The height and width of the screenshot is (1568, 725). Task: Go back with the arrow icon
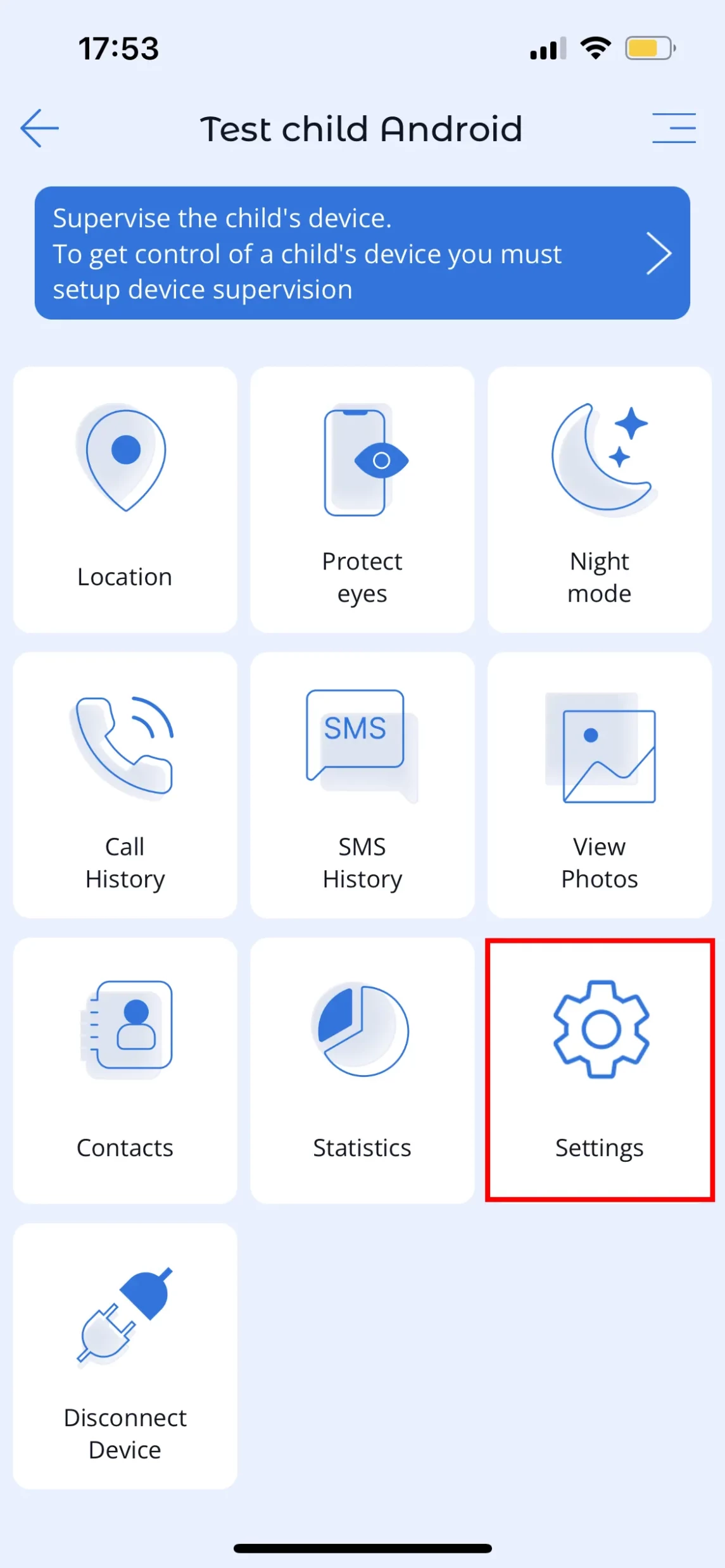pos(39,128)
